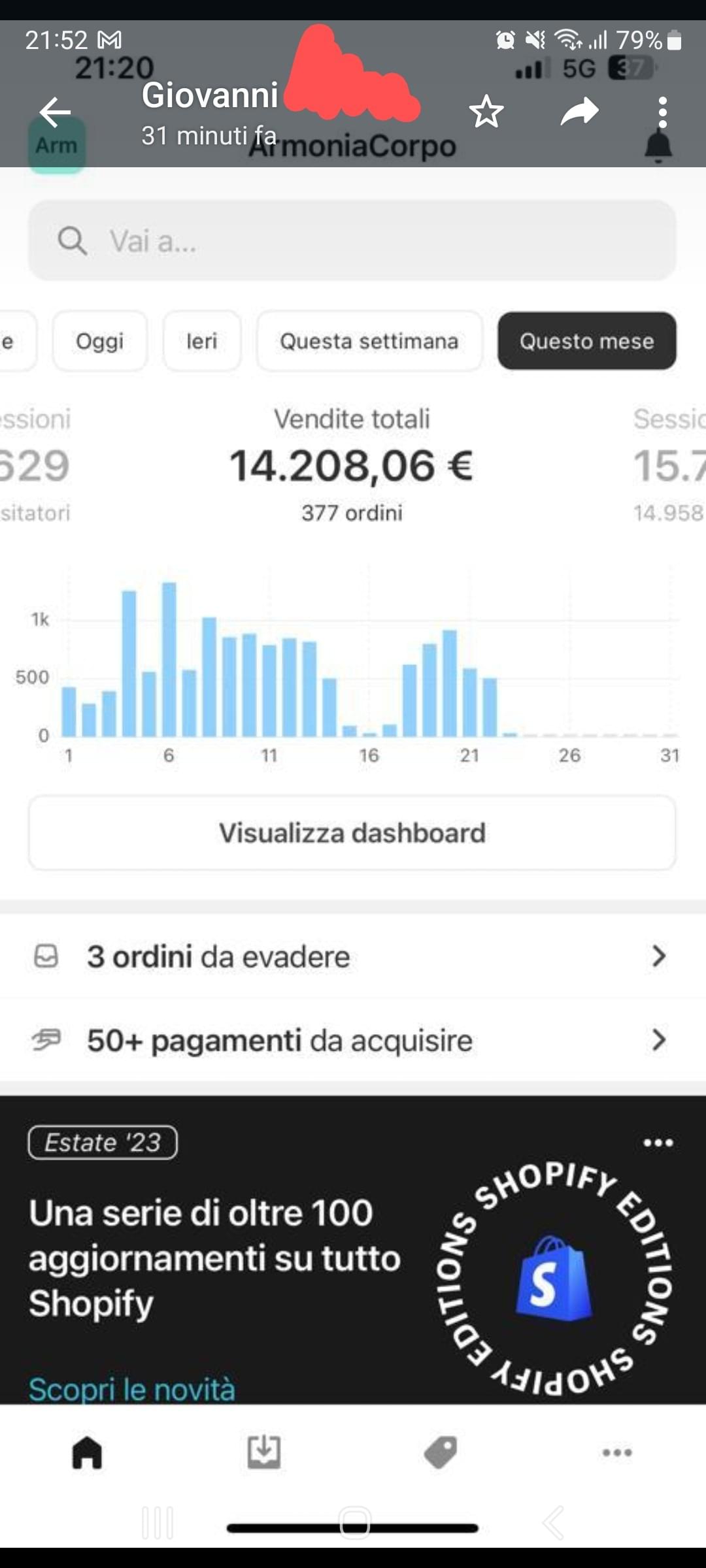This screenshot has width=706, height=1568.
Task: Open the three-dot overflow menu
Action: 662,112
